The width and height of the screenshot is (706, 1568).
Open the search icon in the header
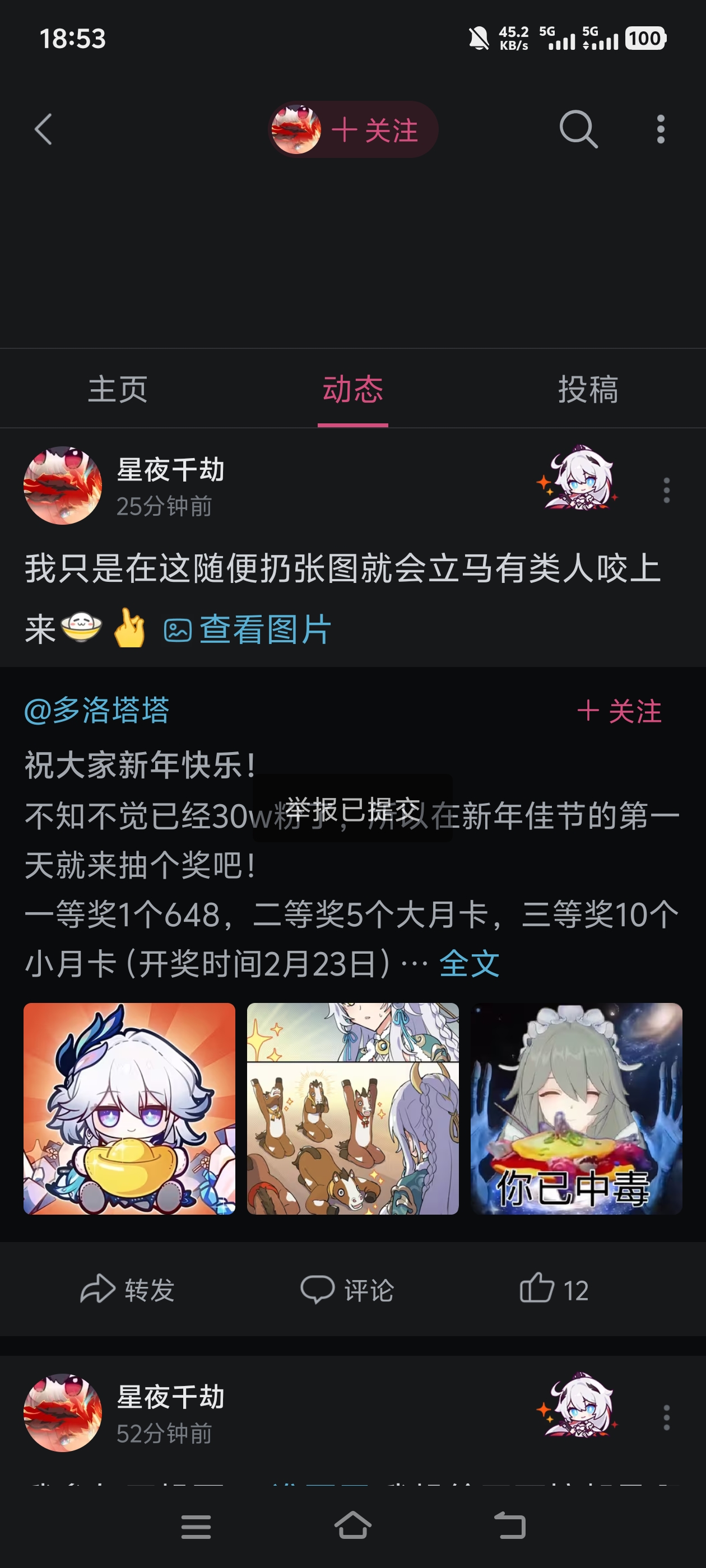(578, 129)
